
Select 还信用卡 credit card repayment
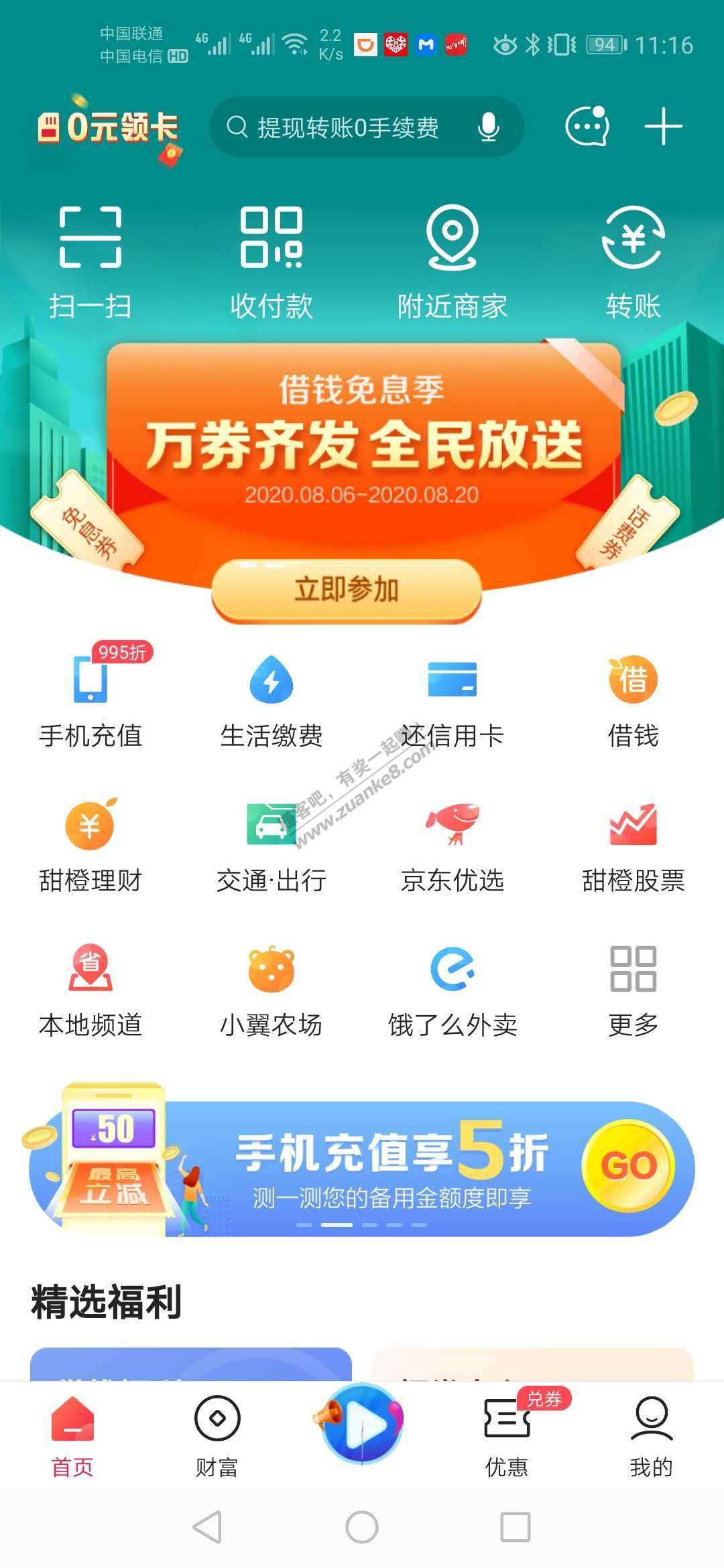coord(452,700)
